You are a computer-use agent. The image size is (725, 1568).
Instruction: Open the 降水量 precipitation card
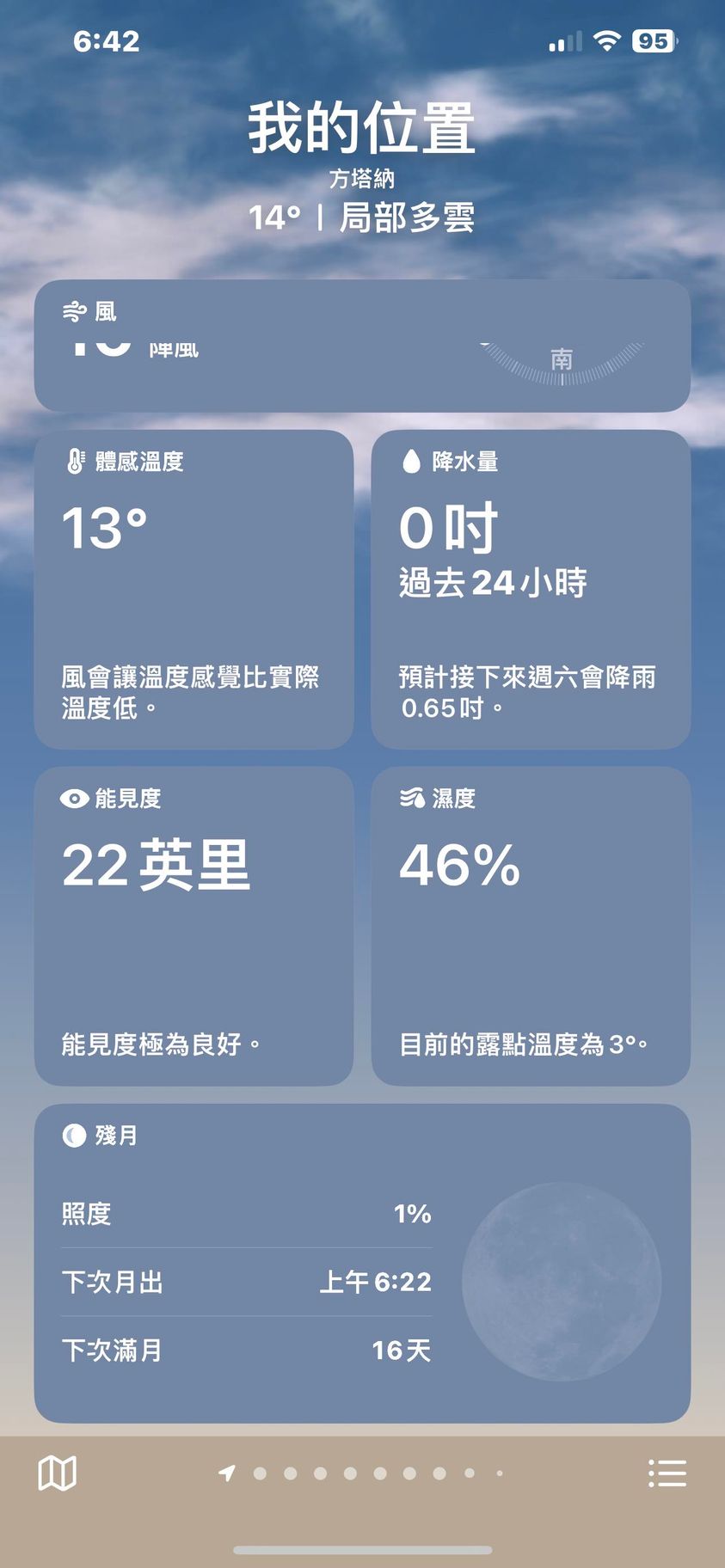pos(530,589)
